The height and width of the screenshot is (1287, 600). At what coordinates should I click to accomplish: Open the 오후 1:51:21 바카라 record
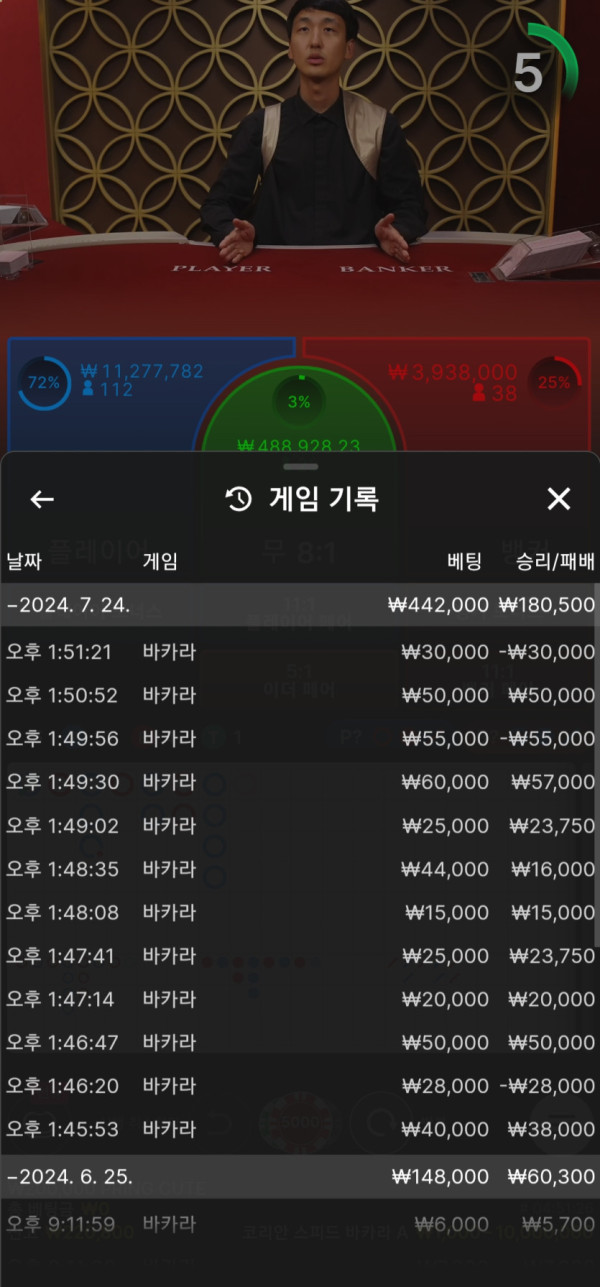coord(300,652)
